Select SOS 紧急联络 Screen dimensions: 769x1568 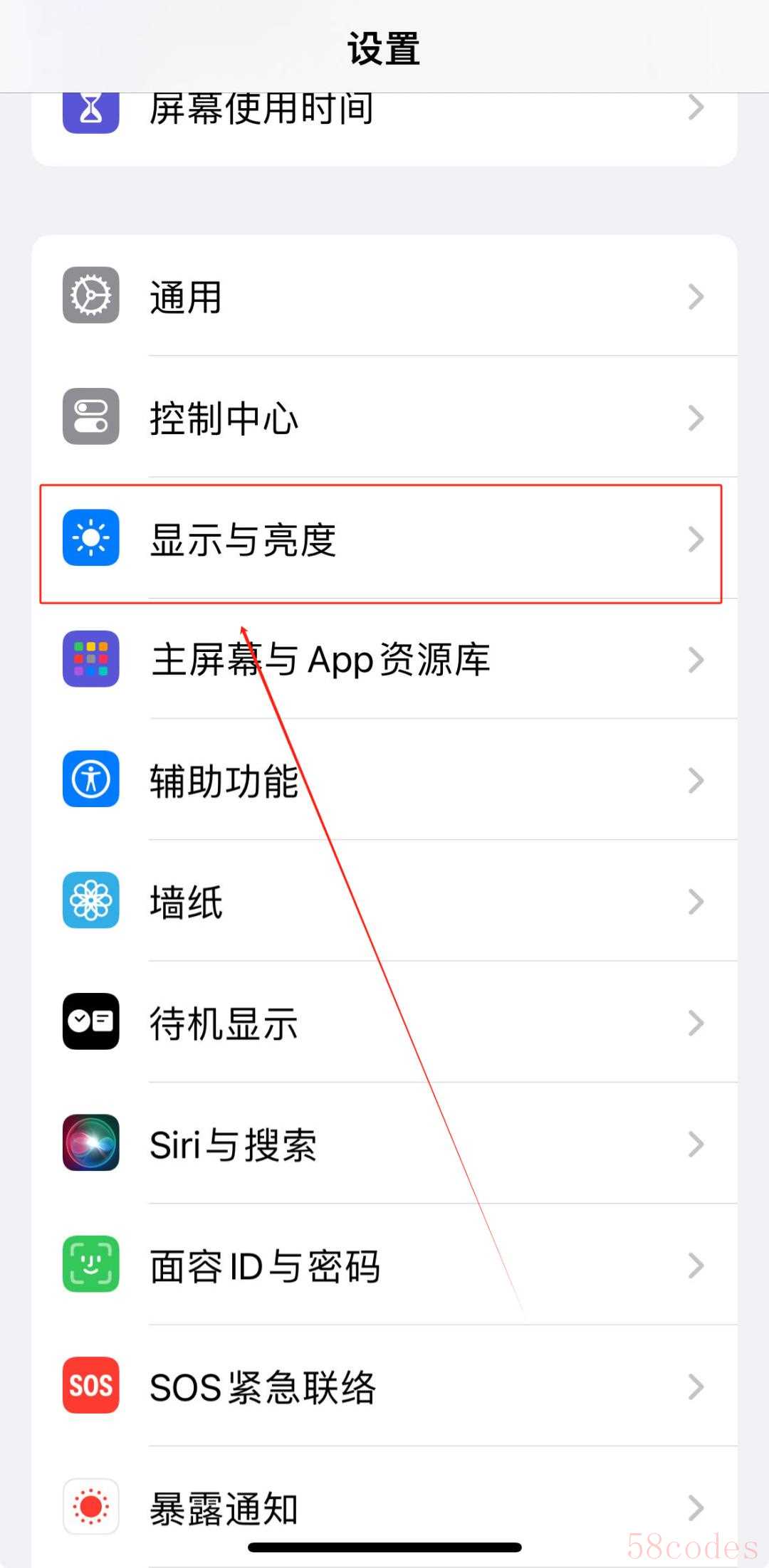pyautogui.click(x=384, y=1386)
